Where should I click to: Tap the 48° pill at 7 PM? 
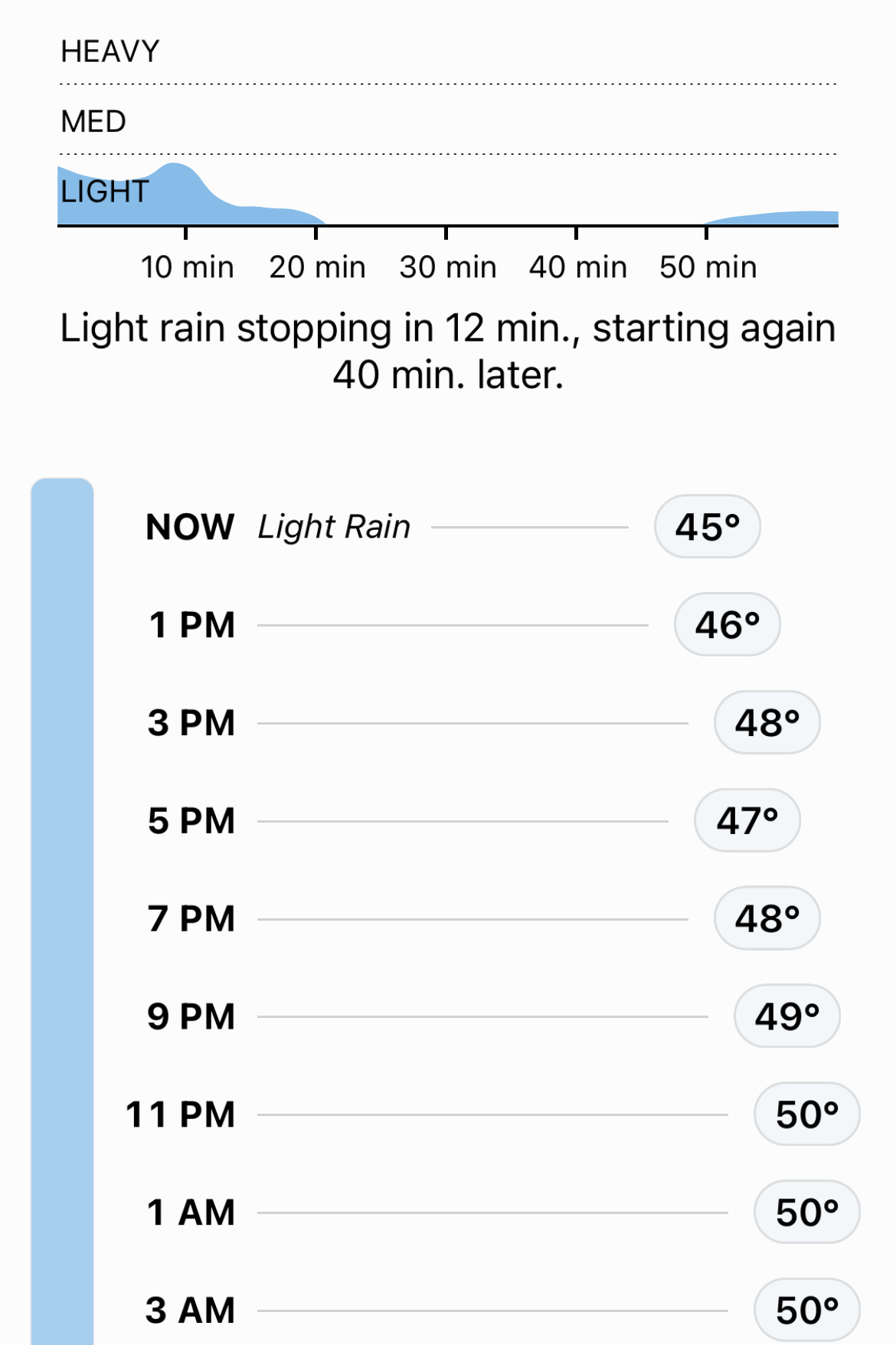(x=767, y=918)
